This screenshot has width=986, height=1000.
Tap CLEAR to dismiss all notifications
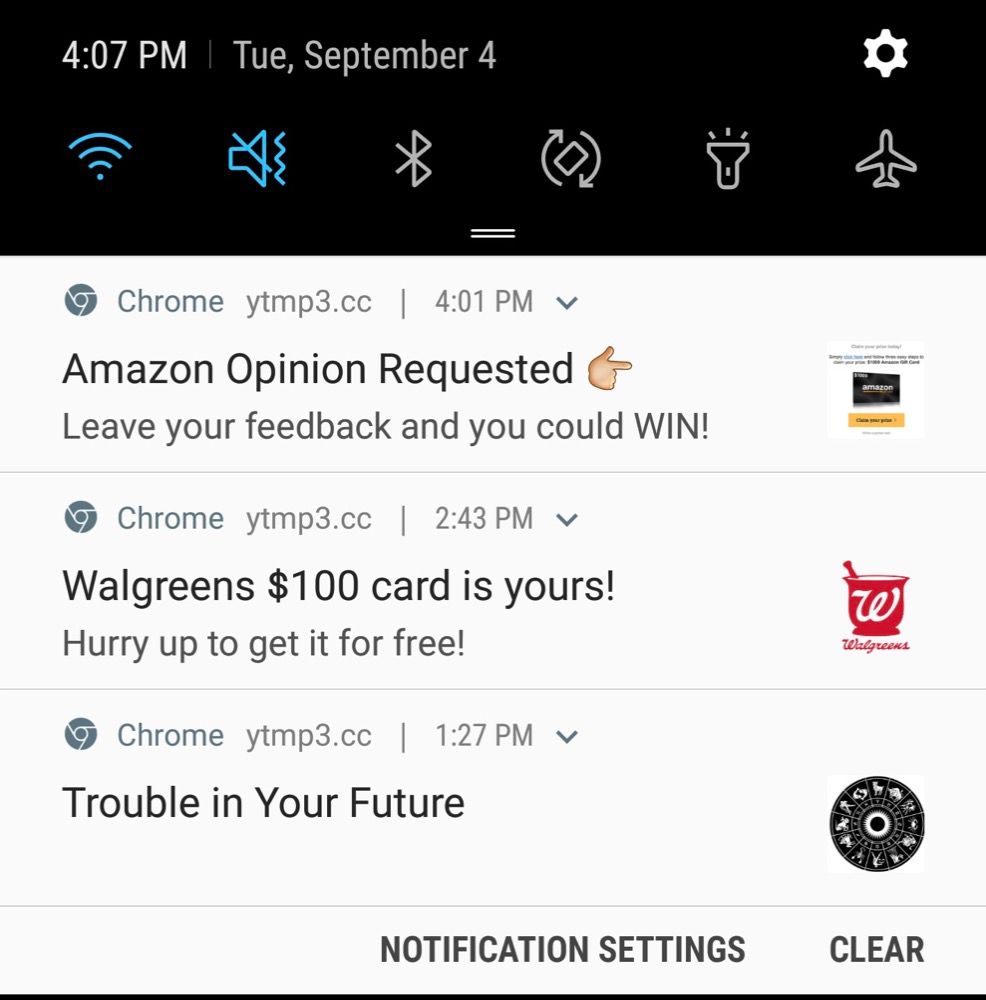tap(876, 949)
